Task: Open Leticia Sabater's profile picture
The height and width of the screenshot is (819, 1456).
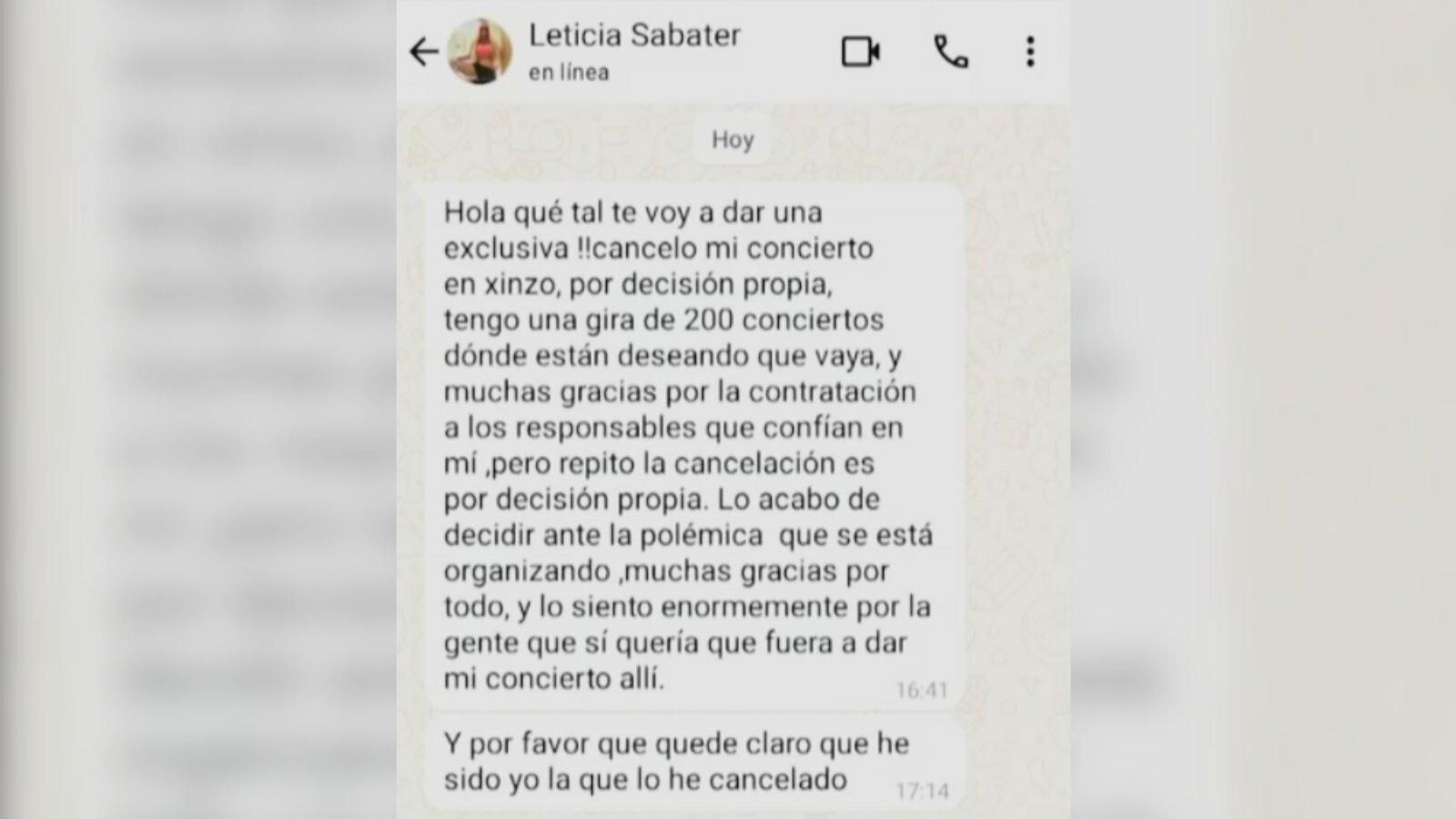Action: pos(480,52)
